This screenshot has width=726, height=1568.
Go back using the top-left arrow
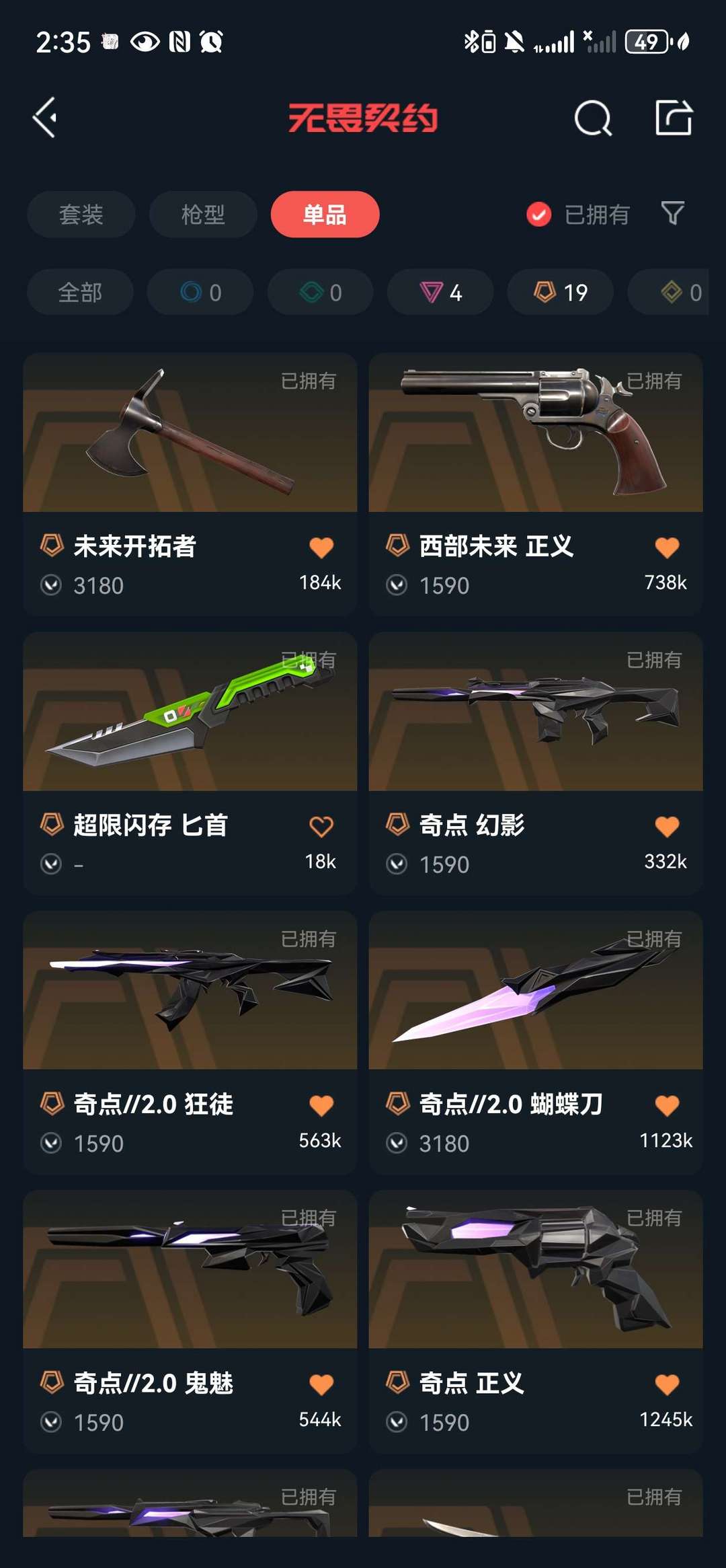(x=46, y=118)
